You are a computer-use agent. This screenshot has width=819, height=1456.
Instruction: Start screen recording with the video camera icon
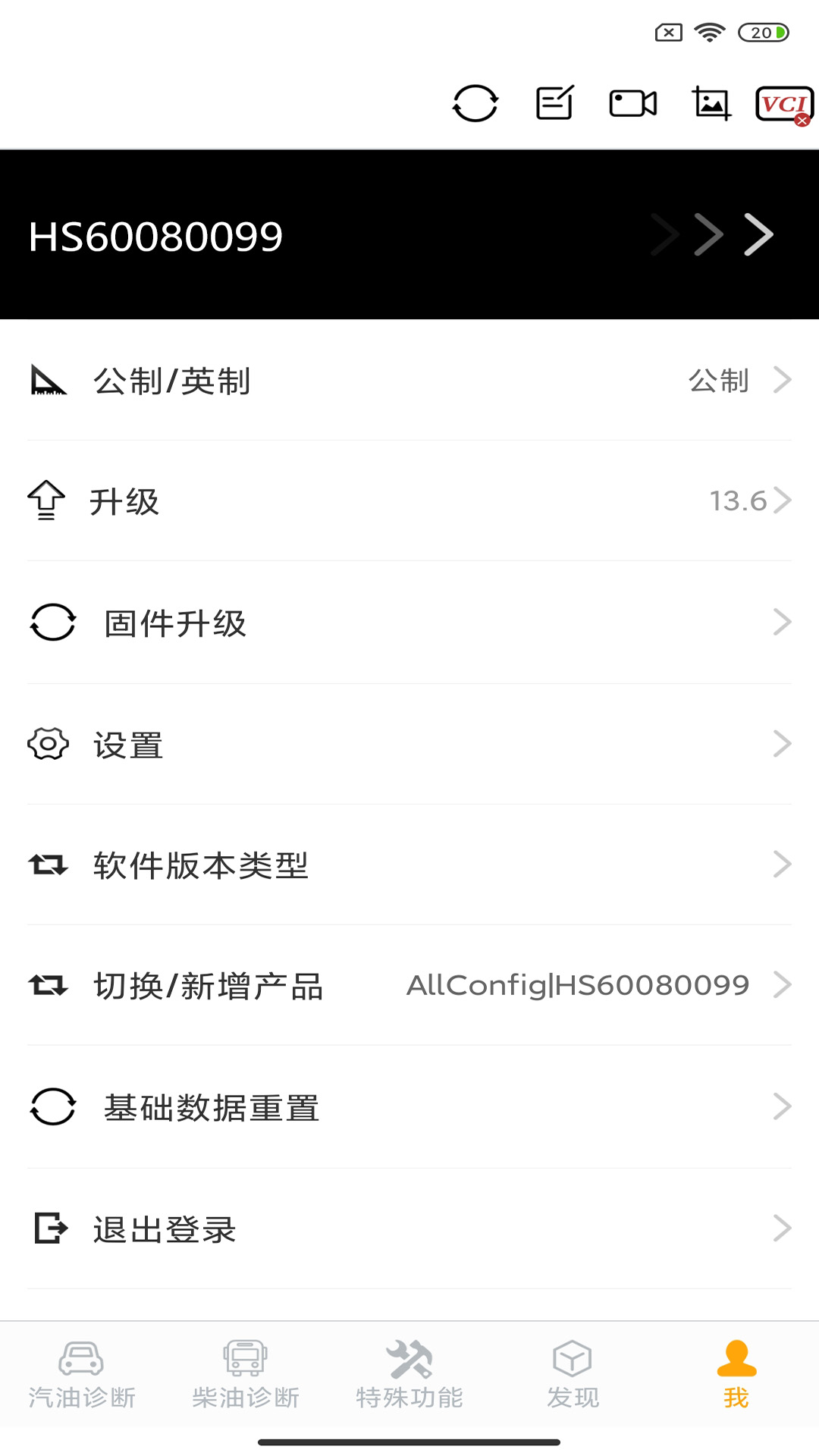(633, 104)
